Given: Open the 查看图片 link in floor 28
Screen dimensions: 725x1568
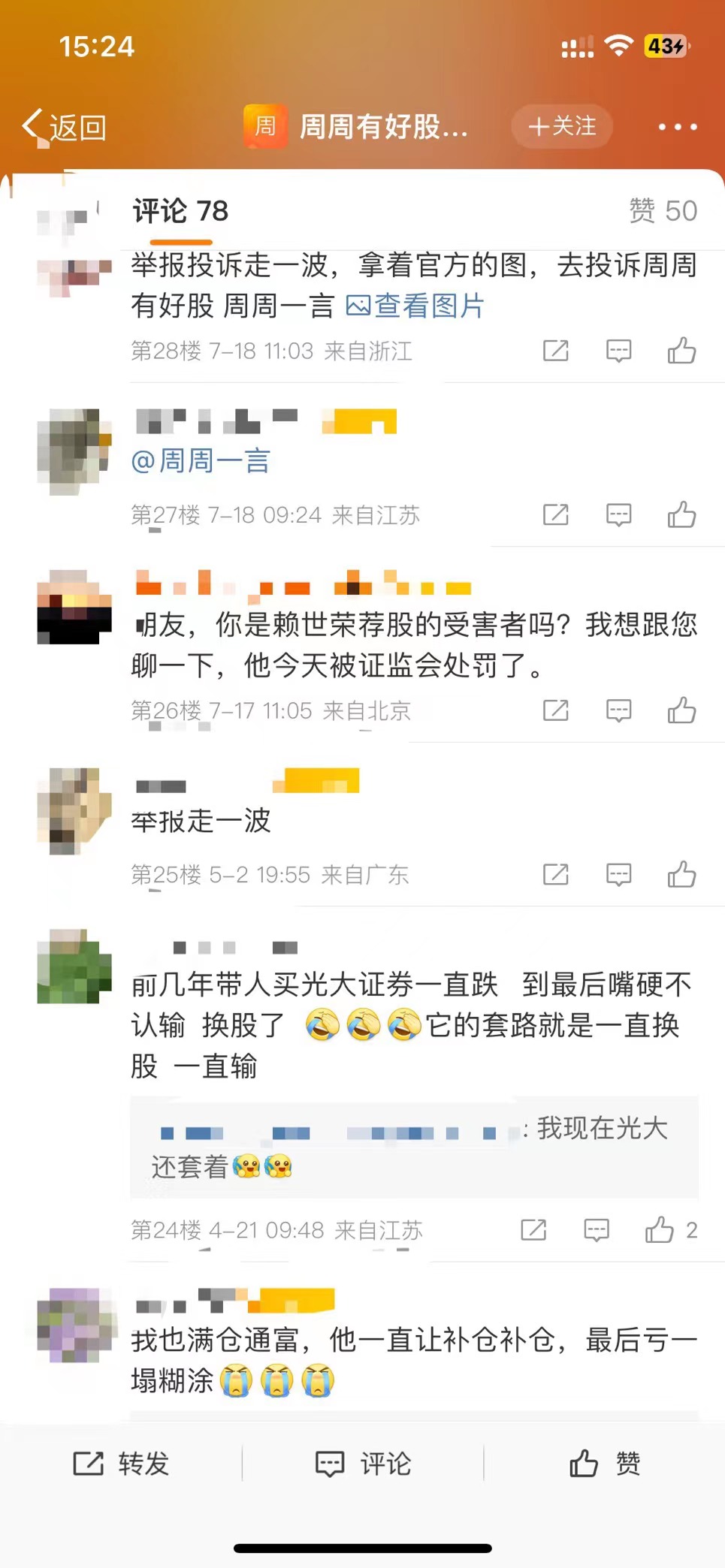Looking at the screenshot, I should click(415, 306).
